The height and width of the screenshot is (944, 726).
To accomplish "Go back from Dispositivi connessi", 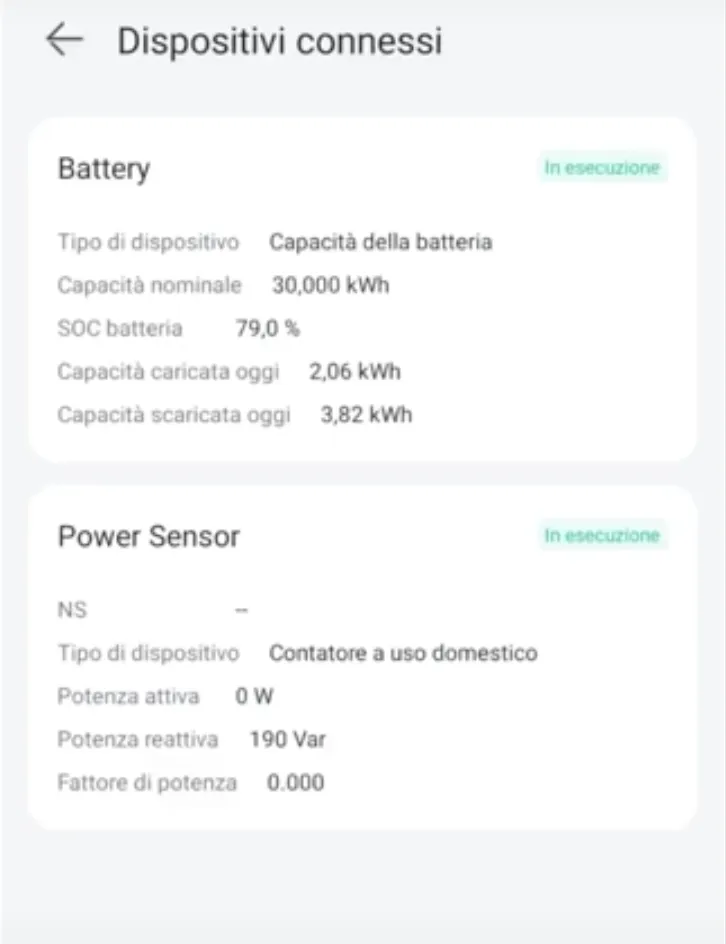I will 64,40.
